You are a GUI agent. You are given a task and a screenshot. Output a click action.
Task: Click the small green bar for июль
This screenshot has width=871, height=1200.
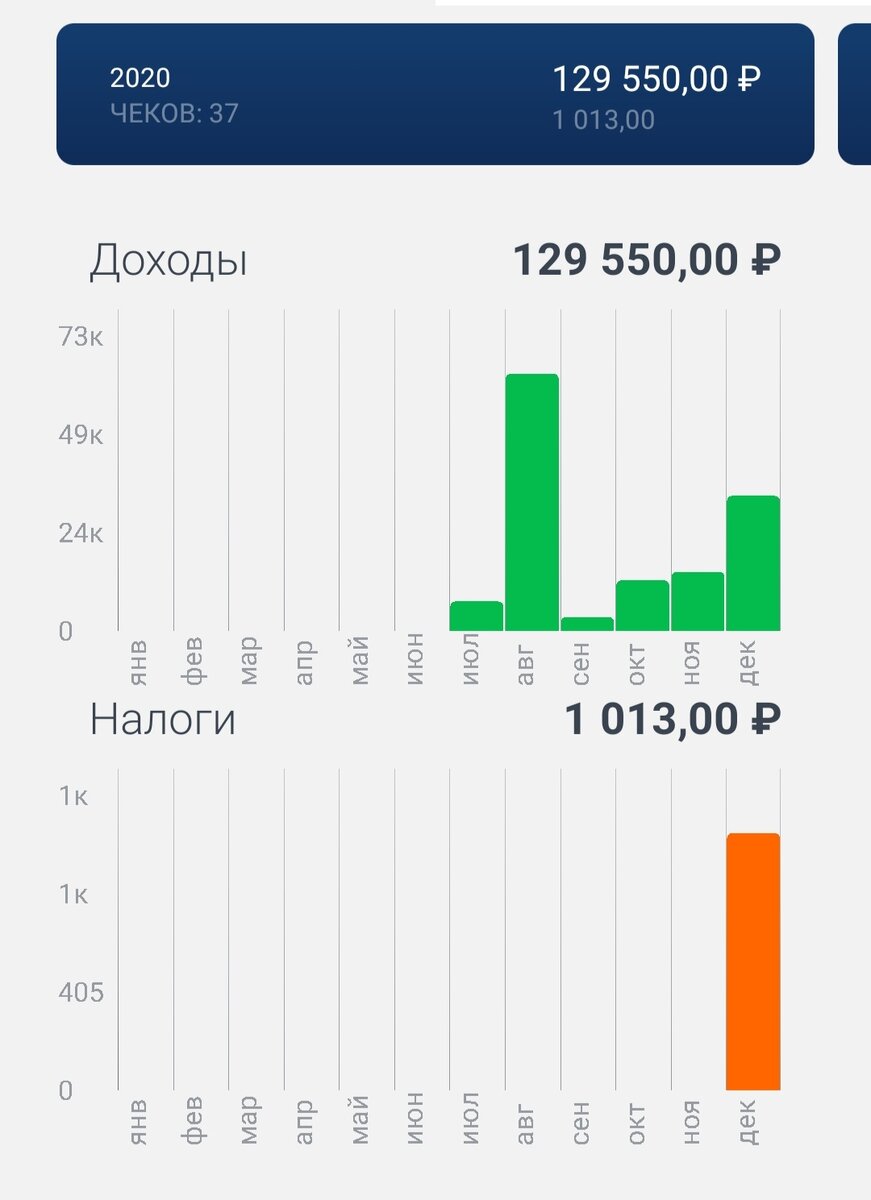(478, 615)
